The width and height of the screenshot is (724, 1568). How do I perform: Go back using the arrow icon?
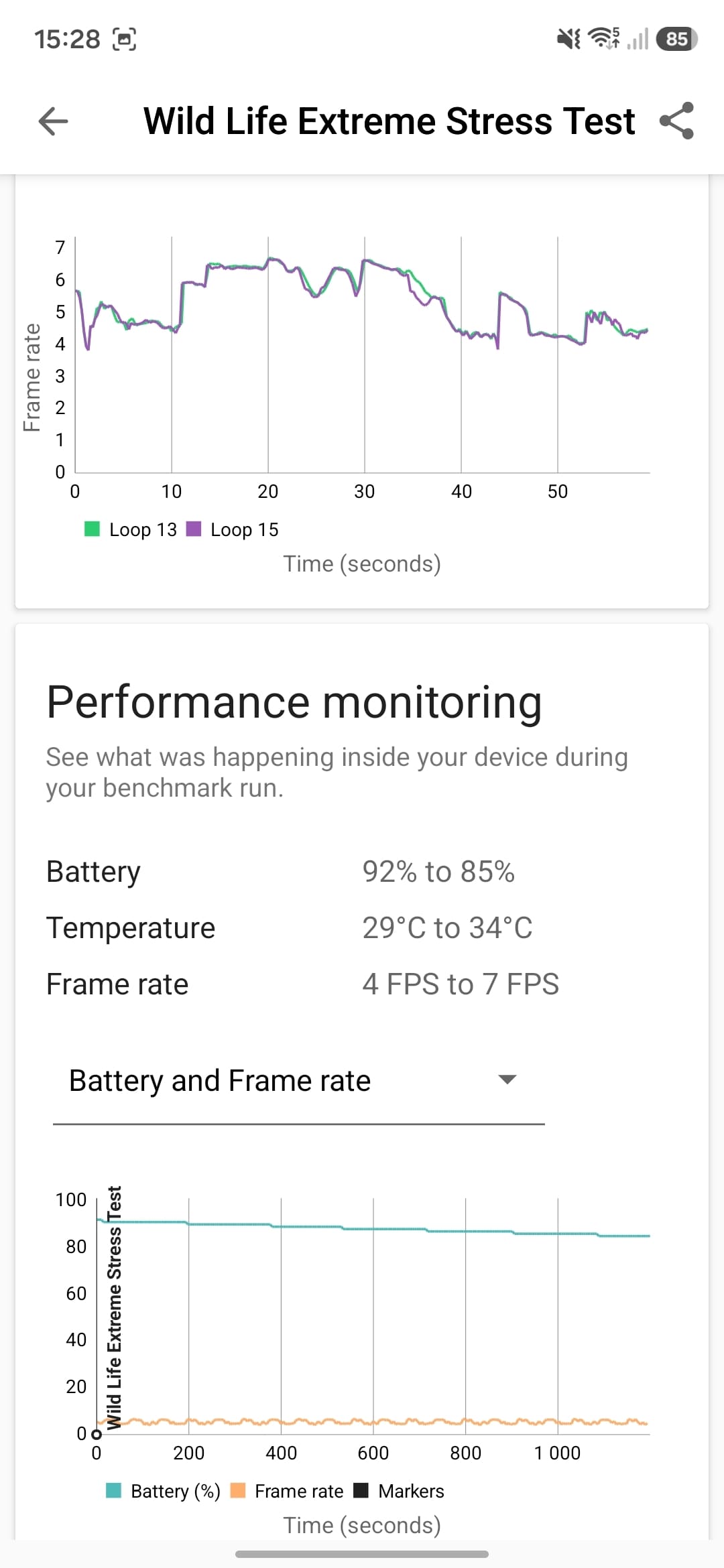54,121
